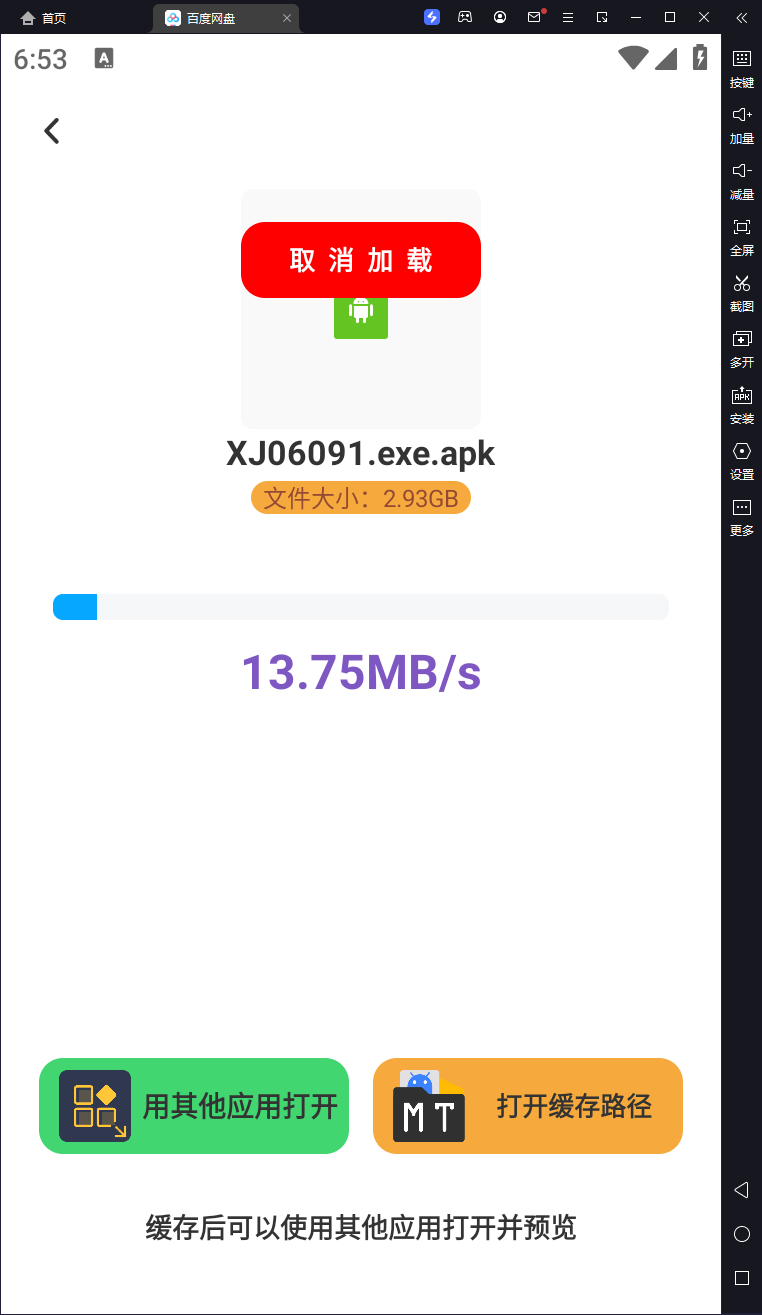Tap 安装 to install an APK
The height and width of the screenshot is (1315, 762).
coord(742,405)
